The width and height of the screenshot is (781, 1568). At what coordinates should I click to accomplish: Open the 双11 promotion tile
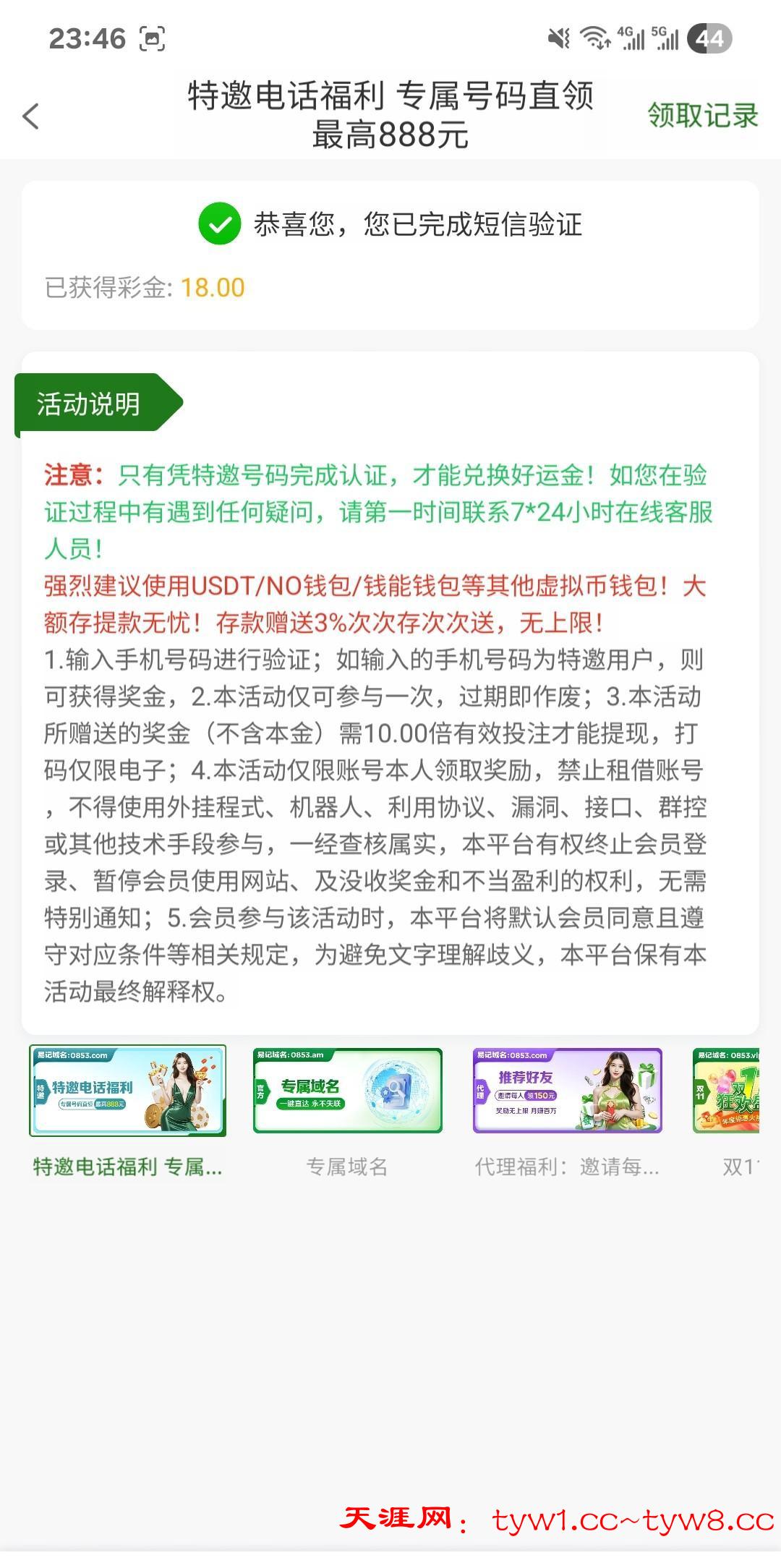click(727, 1091)
